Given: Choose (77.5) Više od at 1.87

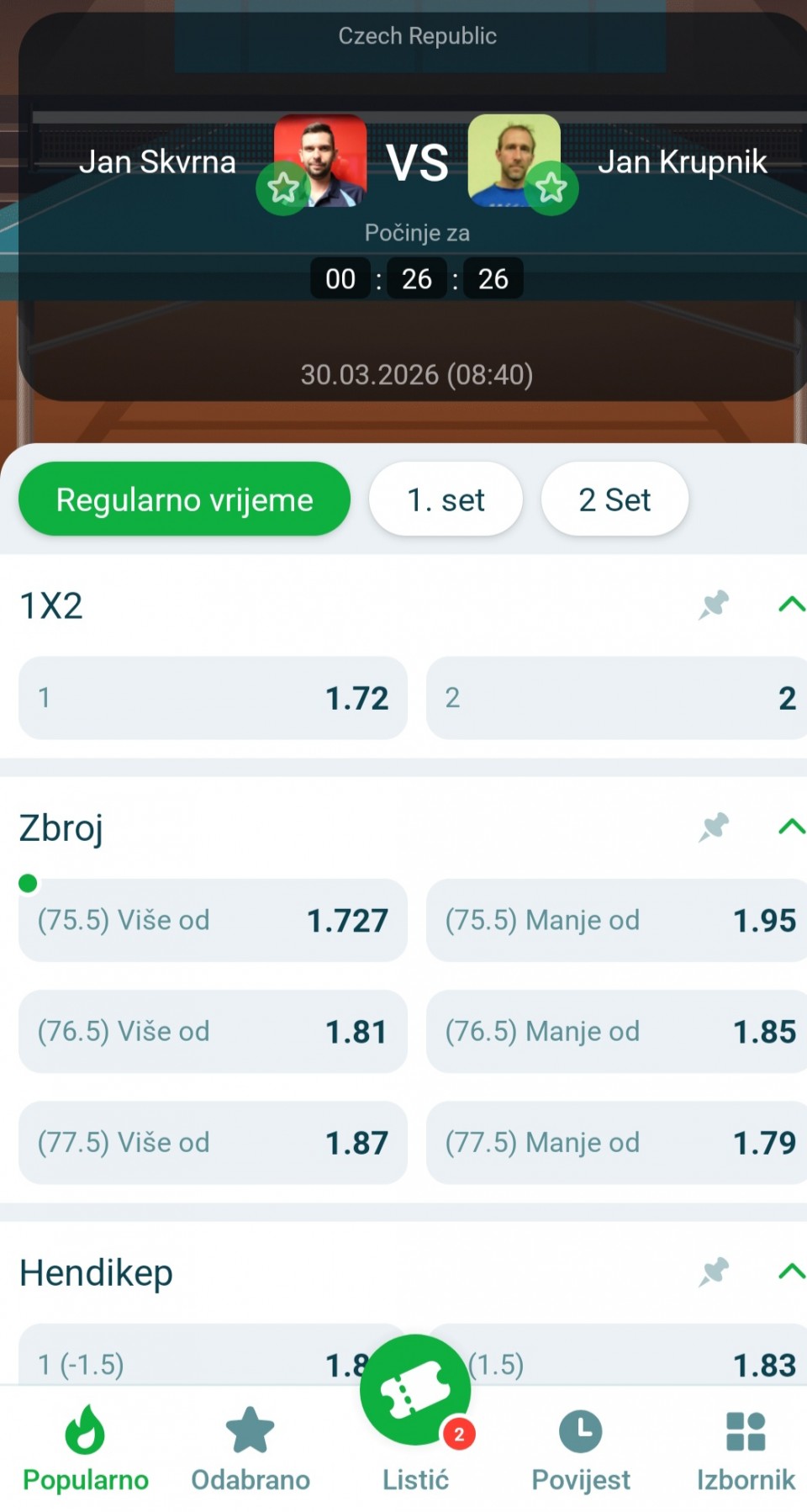Looking at the screenshot, I should pyautogui.click(x=213, y=1143).
